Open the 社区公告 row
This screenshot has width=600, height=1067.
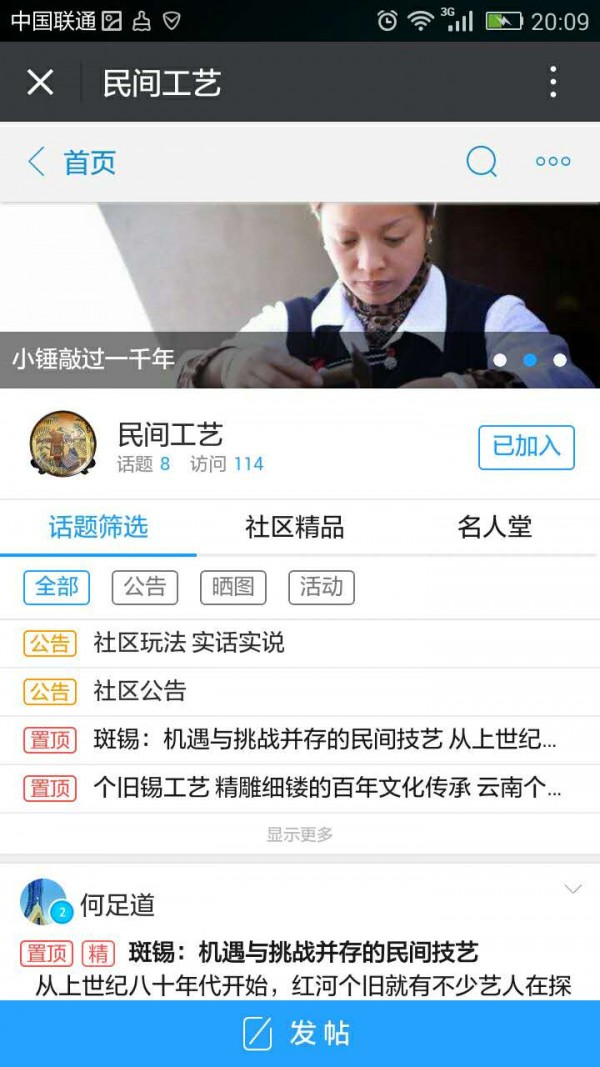pos(140,691)
